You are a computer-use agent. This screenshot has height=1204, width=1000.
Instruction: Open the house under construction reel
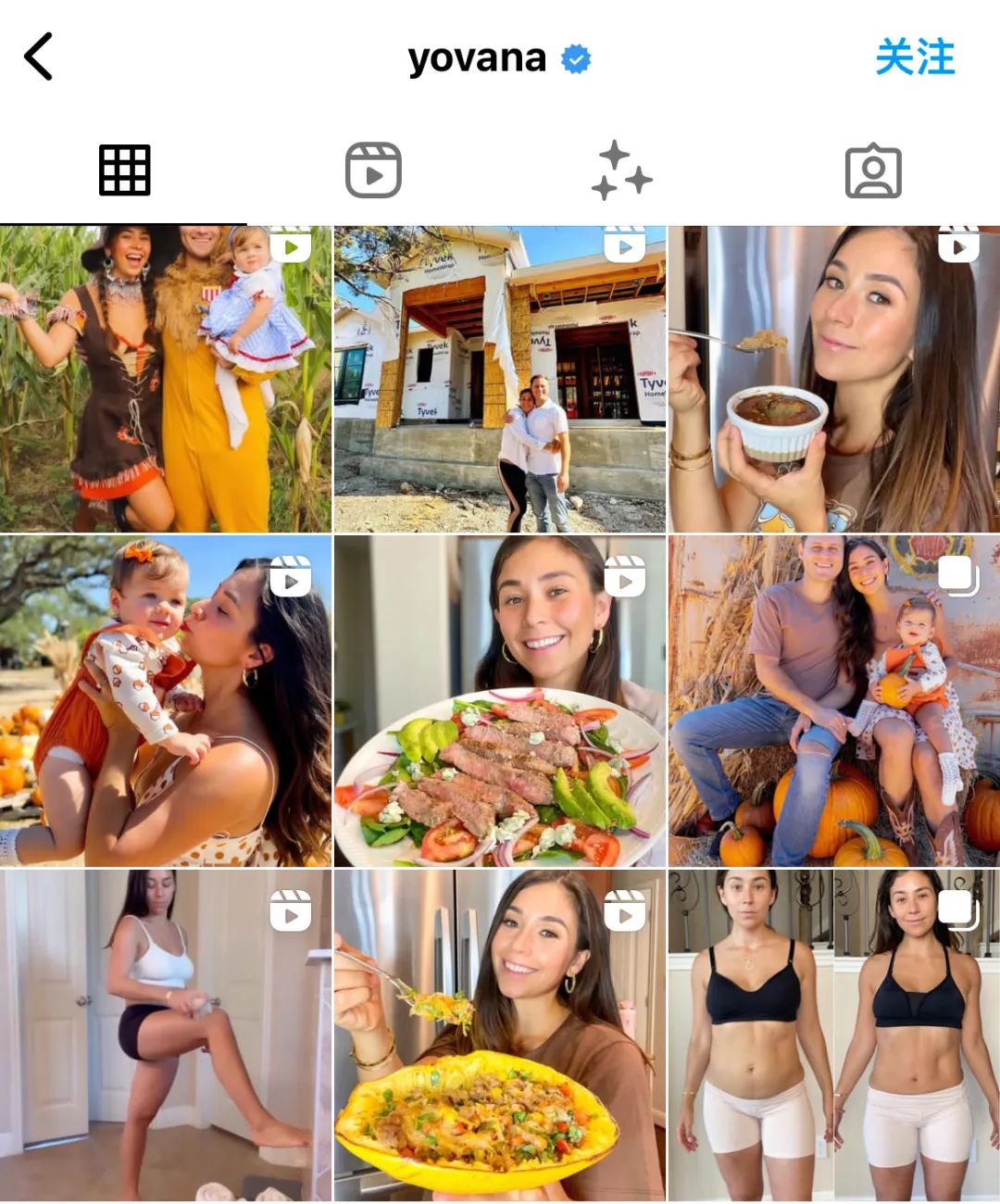point(499,380)
